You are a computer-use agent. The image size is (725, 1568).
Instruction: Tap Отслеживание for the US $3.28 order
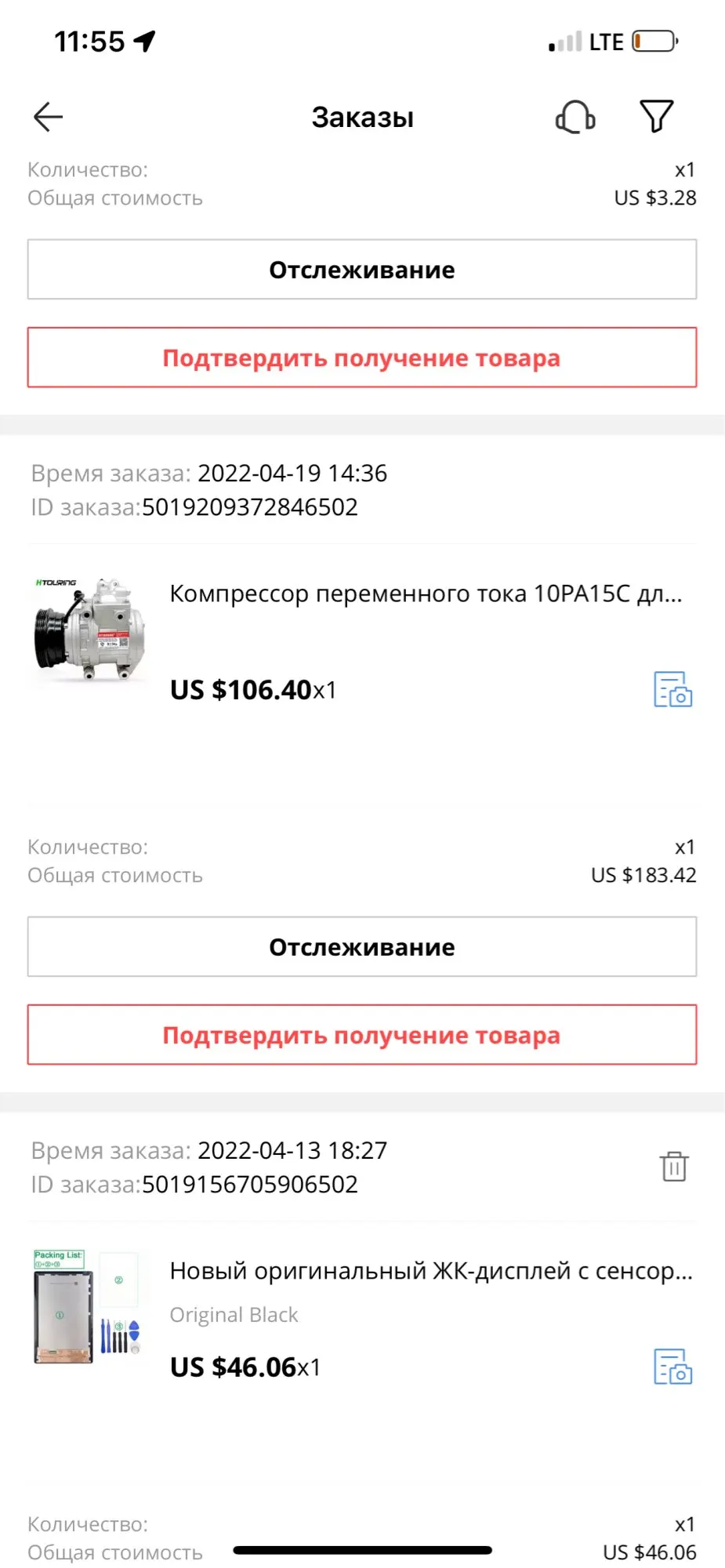362,270
